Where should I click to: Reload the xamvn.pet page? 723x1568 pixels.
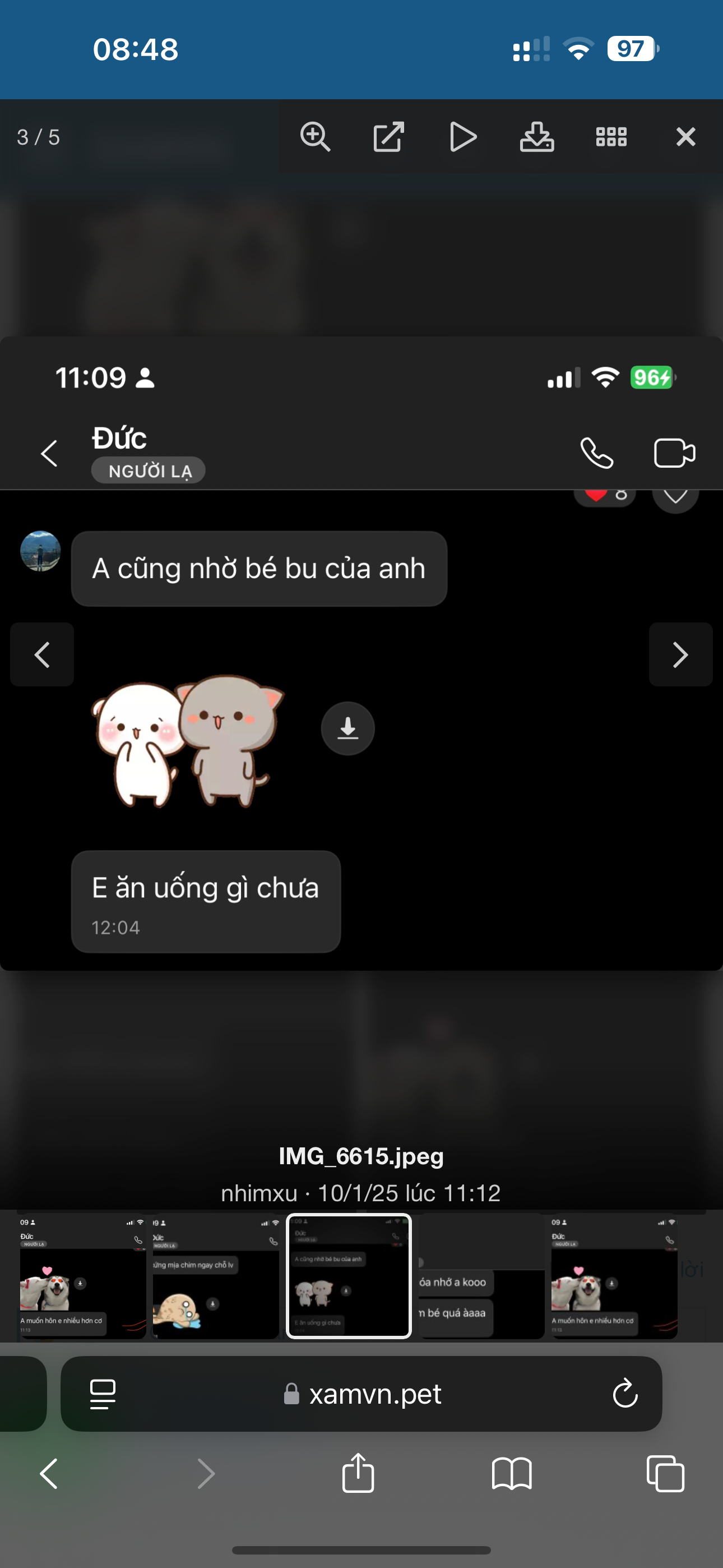625,1394
